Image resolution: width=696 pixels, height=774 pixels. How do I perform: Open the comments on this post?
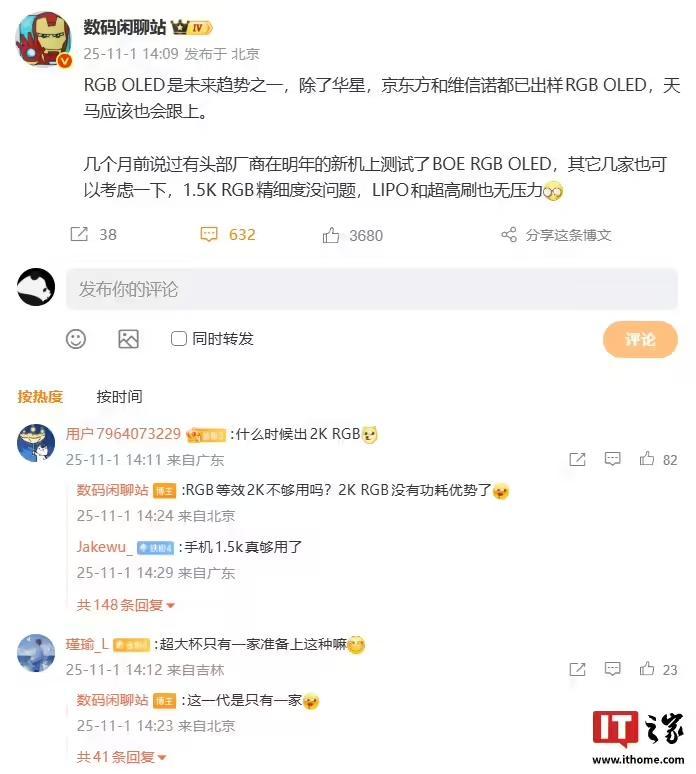pos(209,235)
